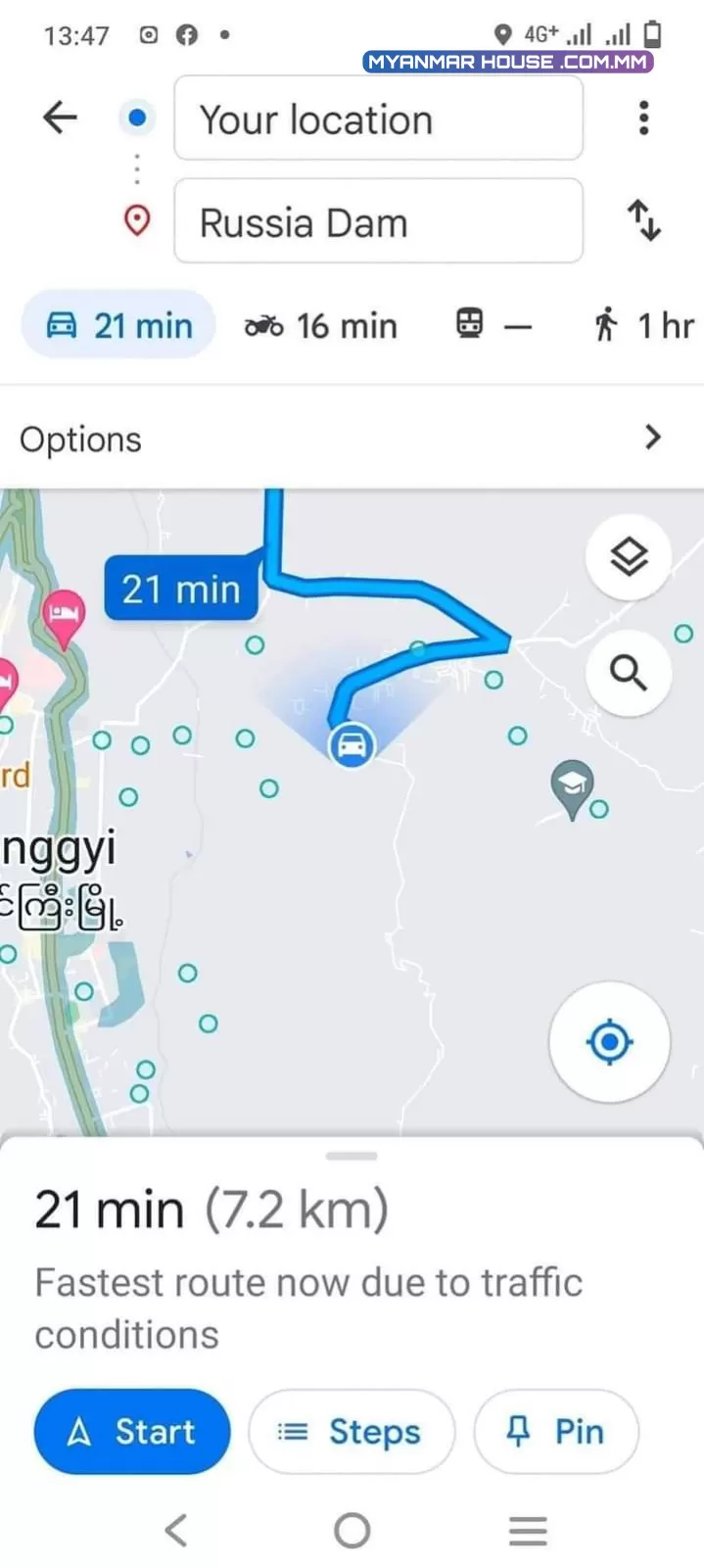Change the 'Russia Dam' destination field

tap(378, 221)
